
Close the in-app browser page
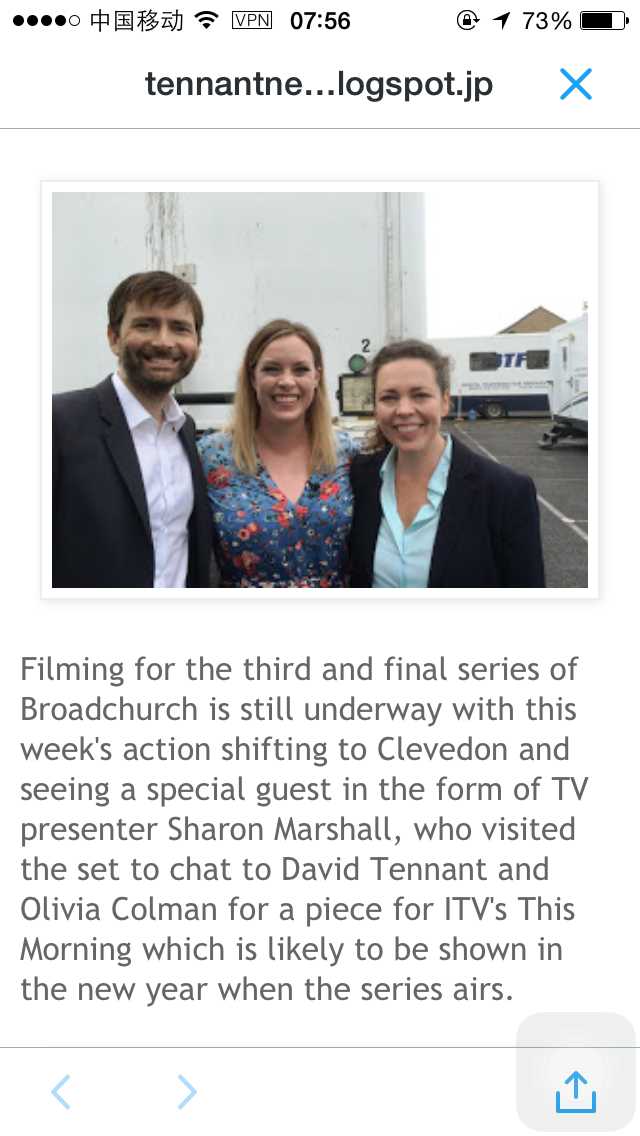point(576,85)
